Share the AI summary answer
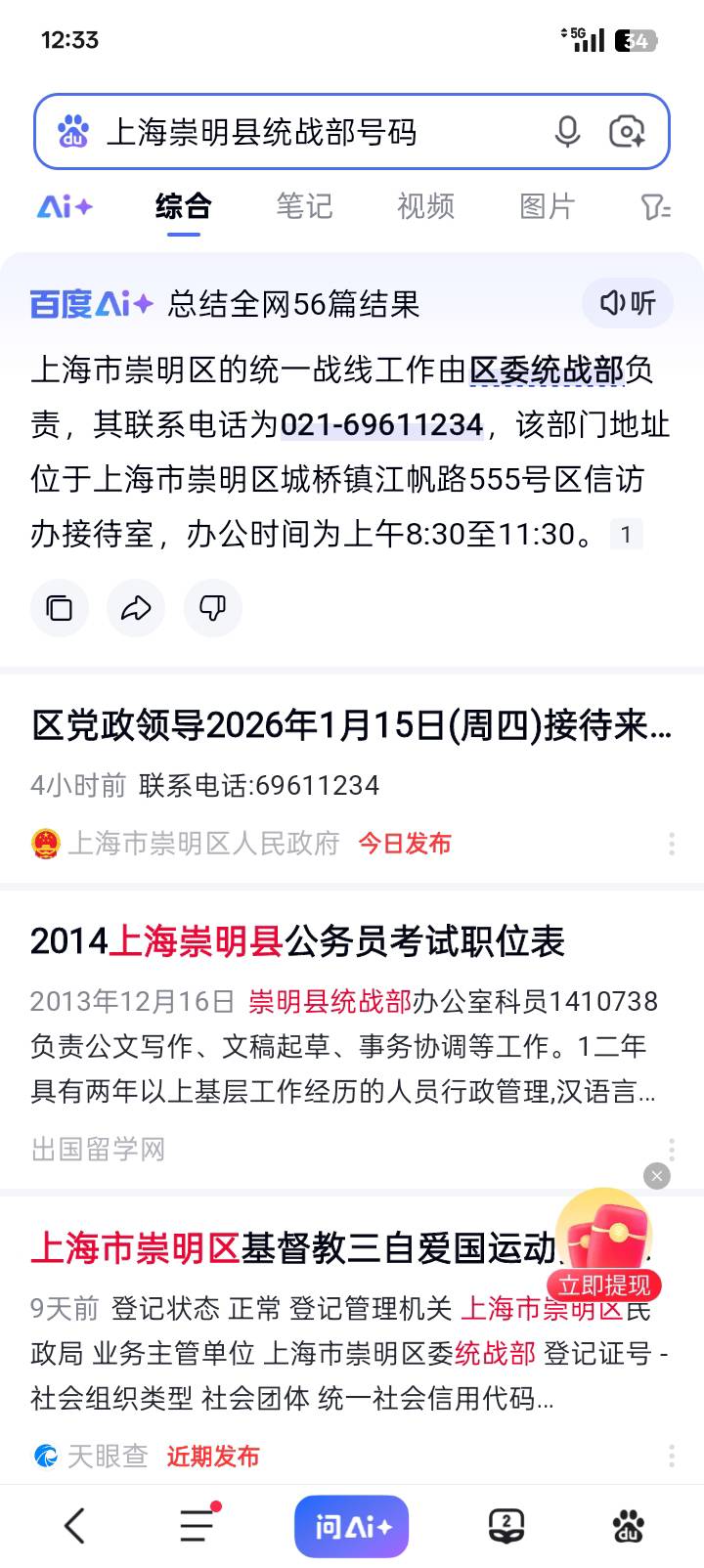 (x=136, y=608)
